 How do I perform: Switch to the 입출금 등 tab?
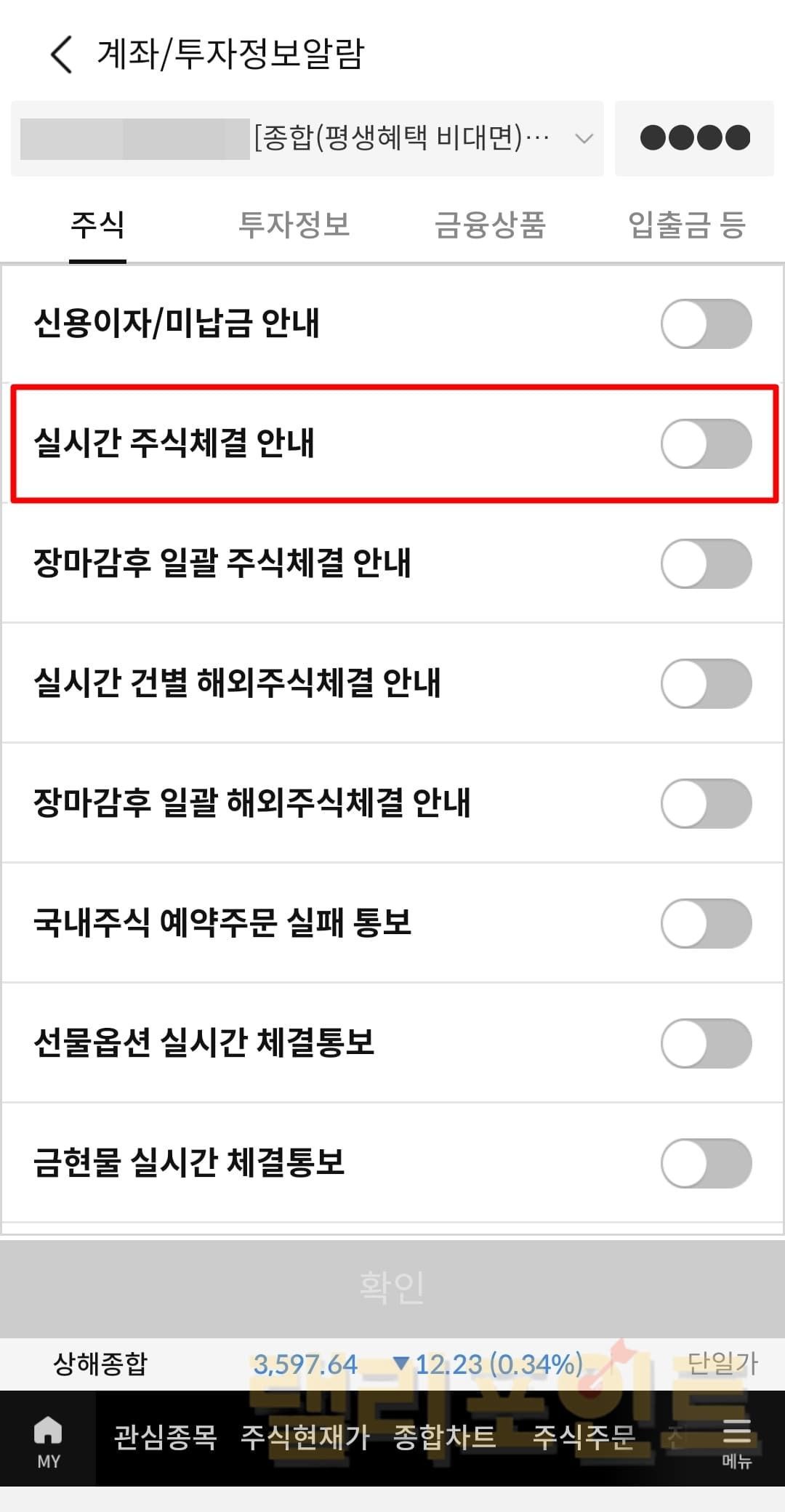687,224
